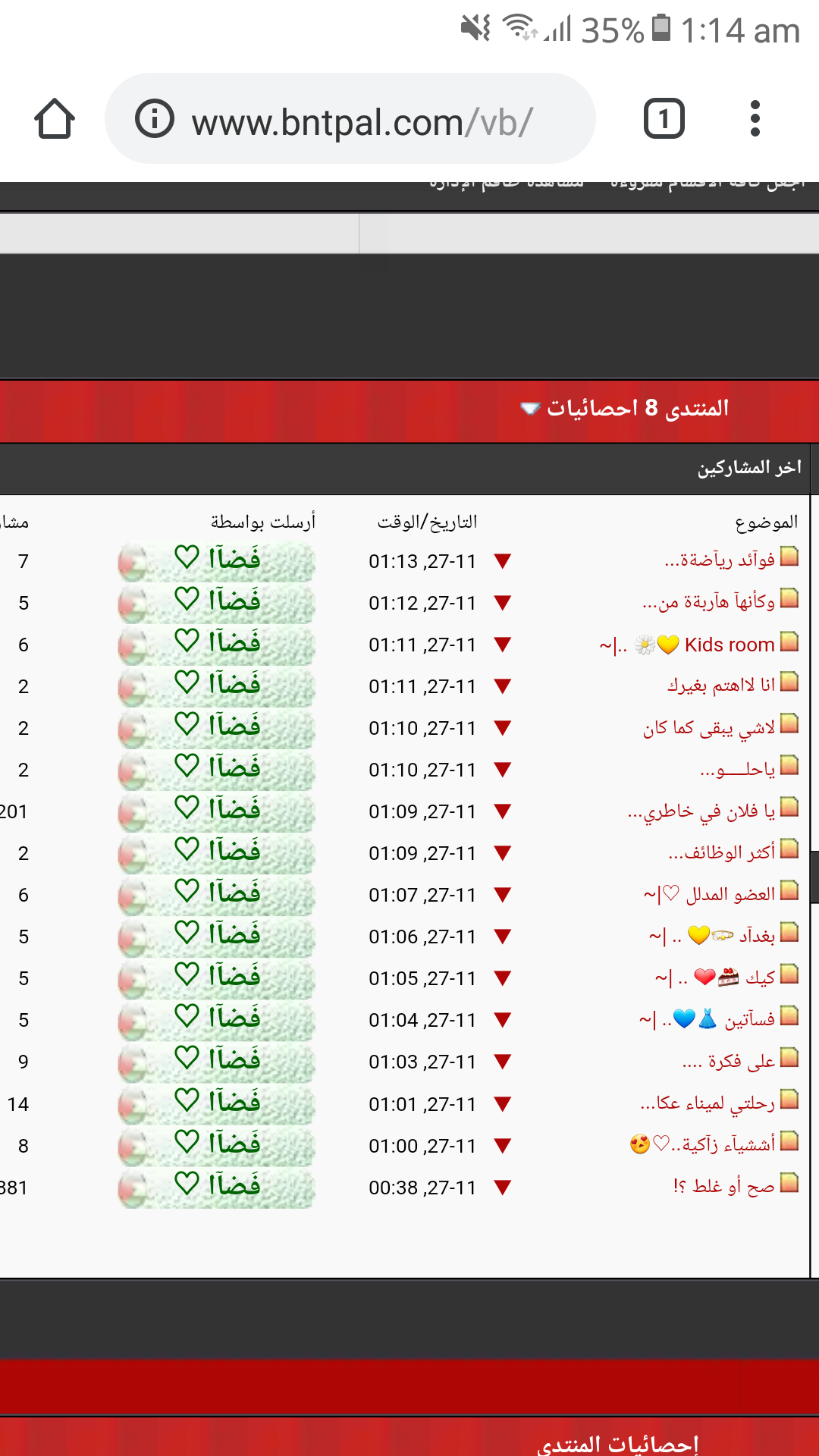Open the thread انا لااهتم بغيرك
Screen dimensions: 819x1456
click(x=721, y=686)
